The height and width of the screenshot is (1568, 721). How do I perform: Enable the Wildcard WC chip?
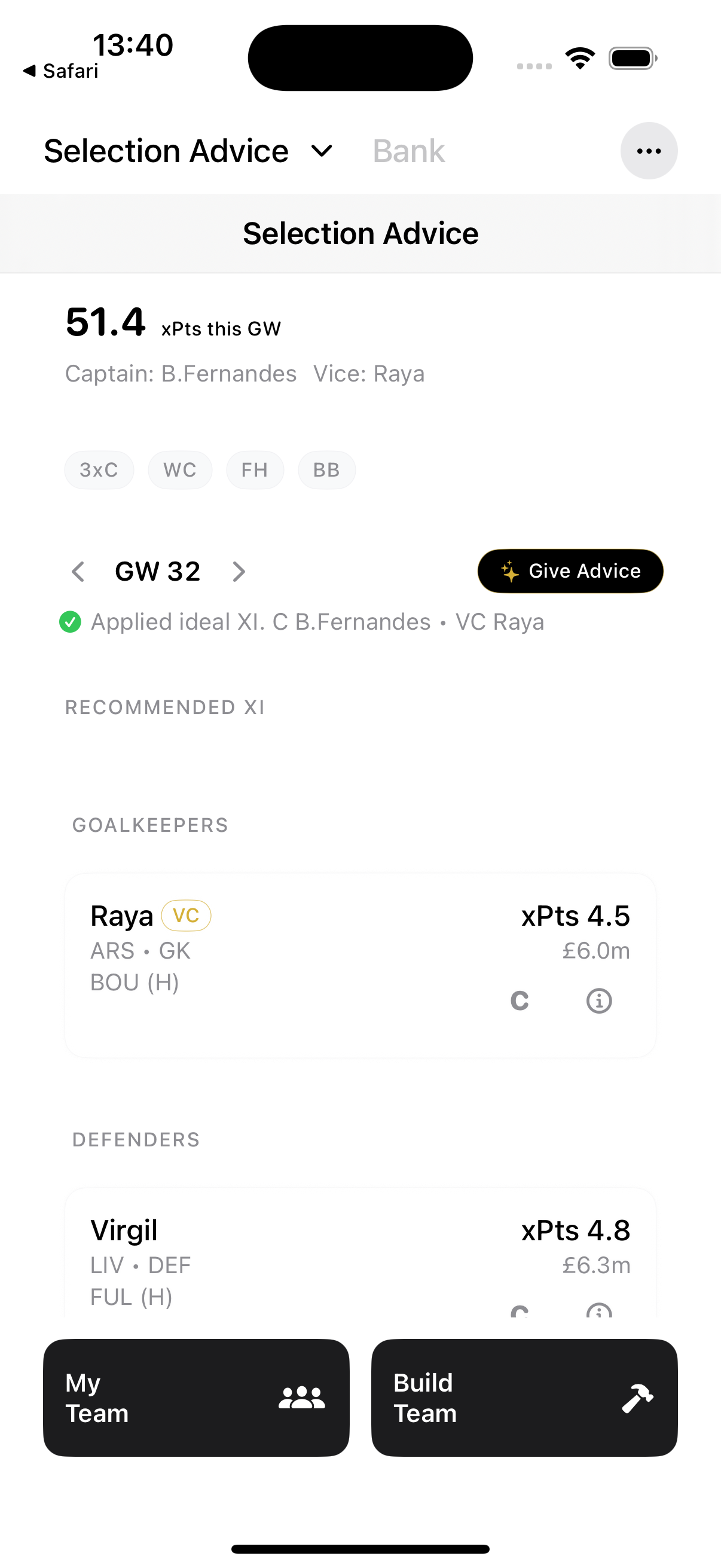point(180,469)
